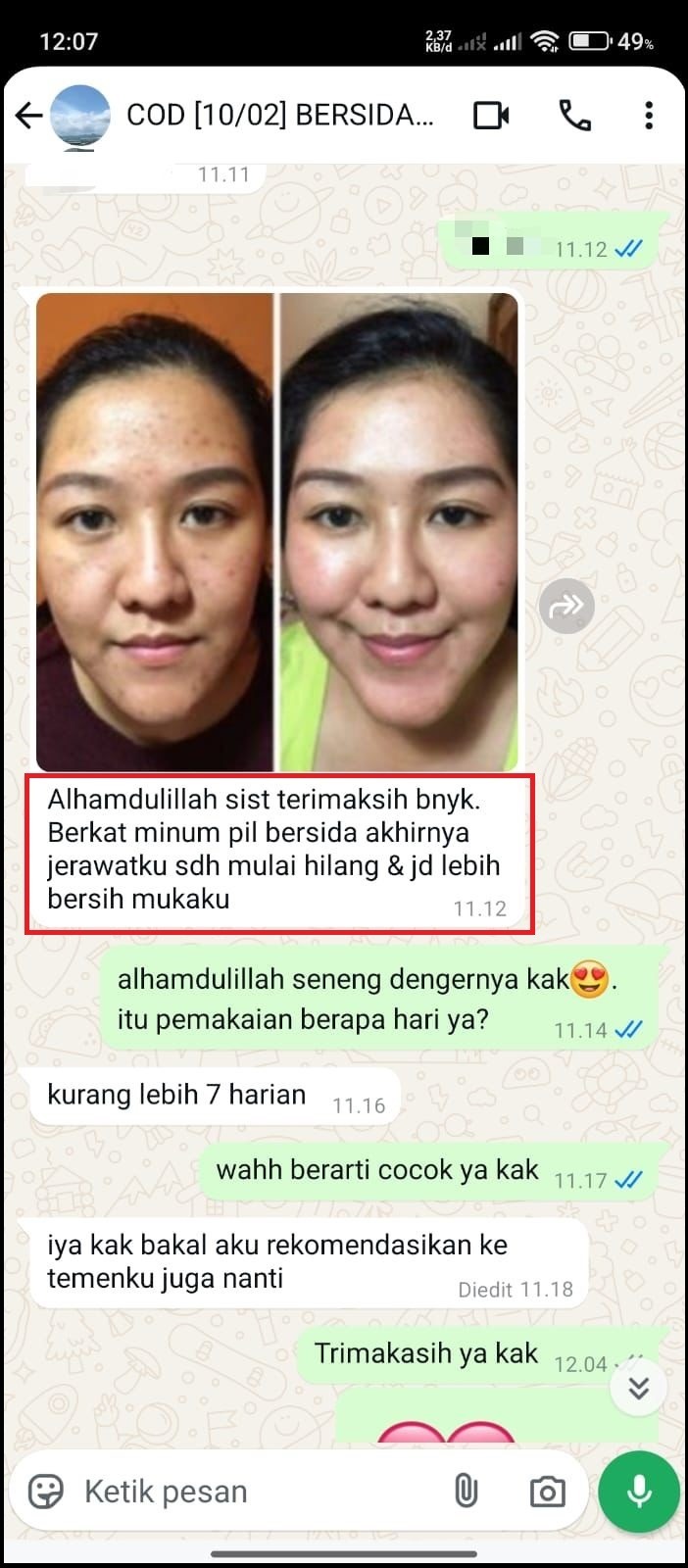Start a voice call
The image size is (688, 1568).
coord(574,116)
